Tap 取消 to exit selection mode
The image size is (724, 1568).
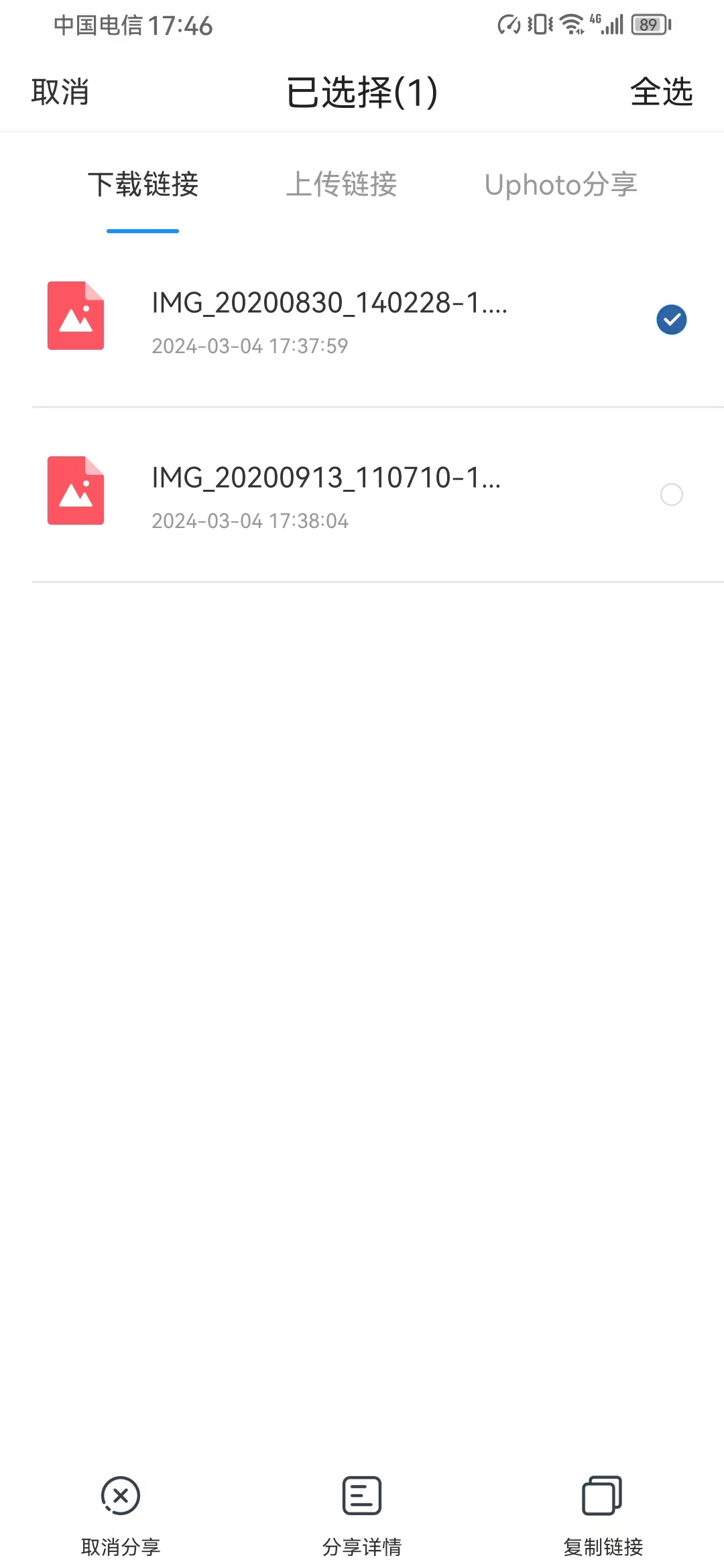coord(60,92)
